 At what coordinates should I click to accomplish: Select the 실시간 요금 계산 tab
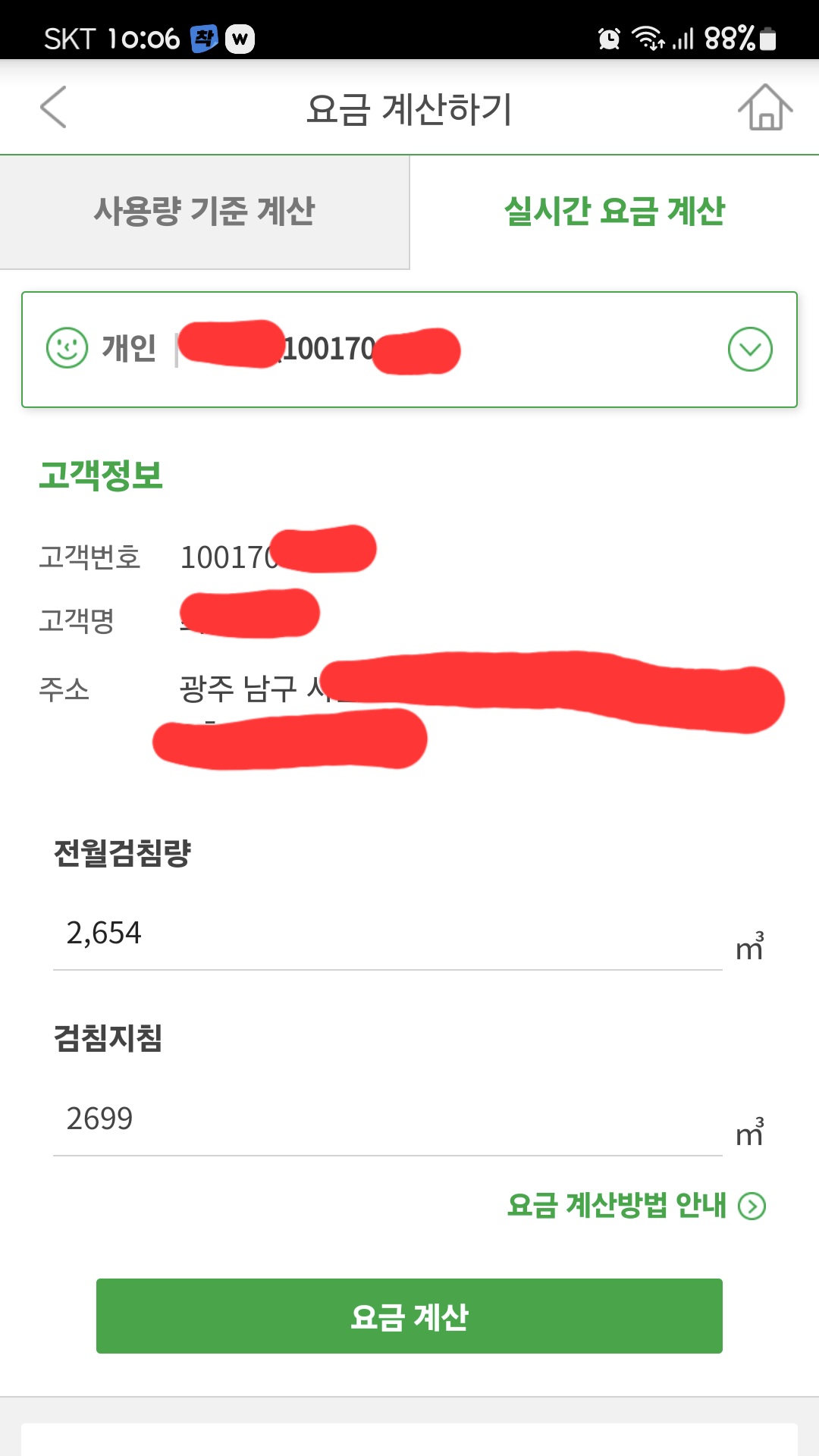tap(614, 212)
